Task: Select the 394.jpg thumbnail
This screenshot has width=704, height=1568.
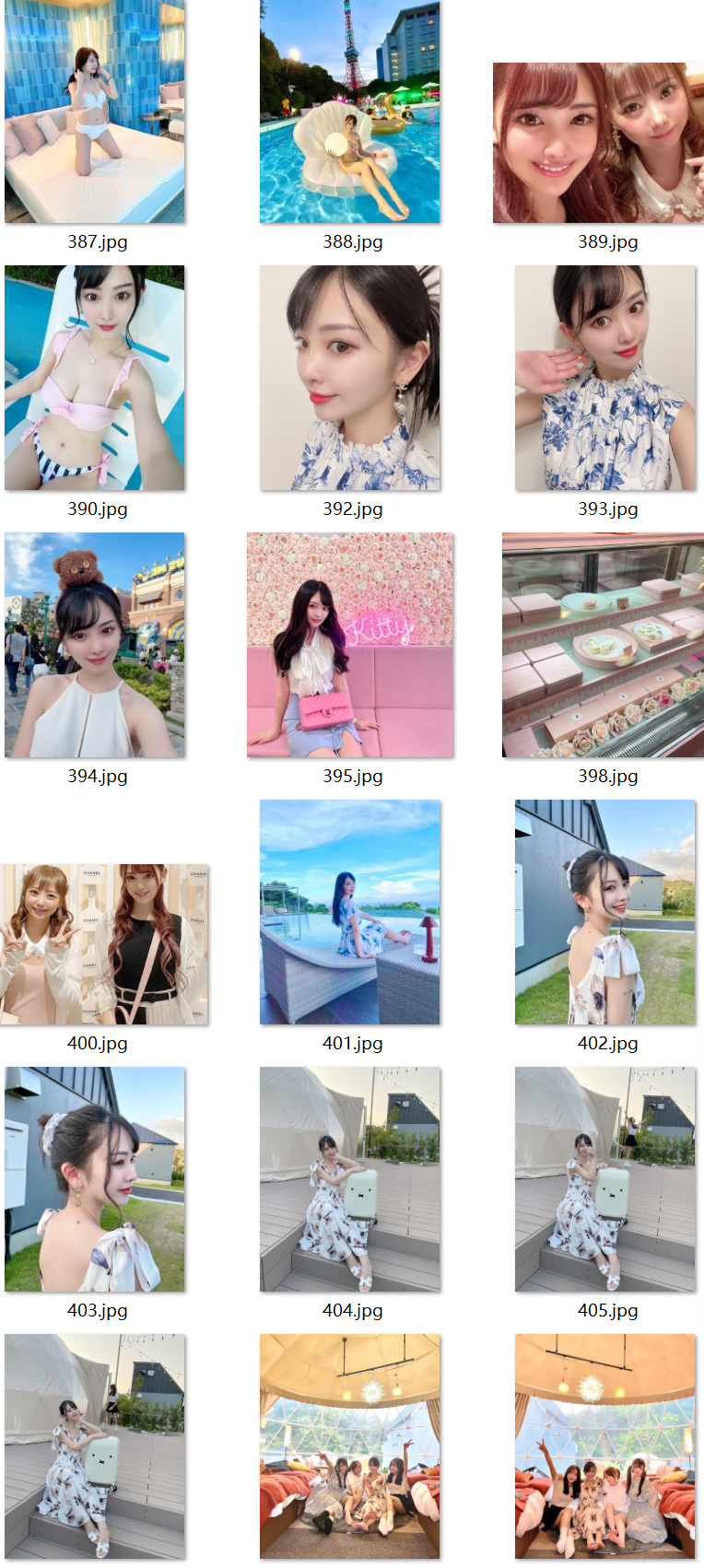Action: point(95,645)
